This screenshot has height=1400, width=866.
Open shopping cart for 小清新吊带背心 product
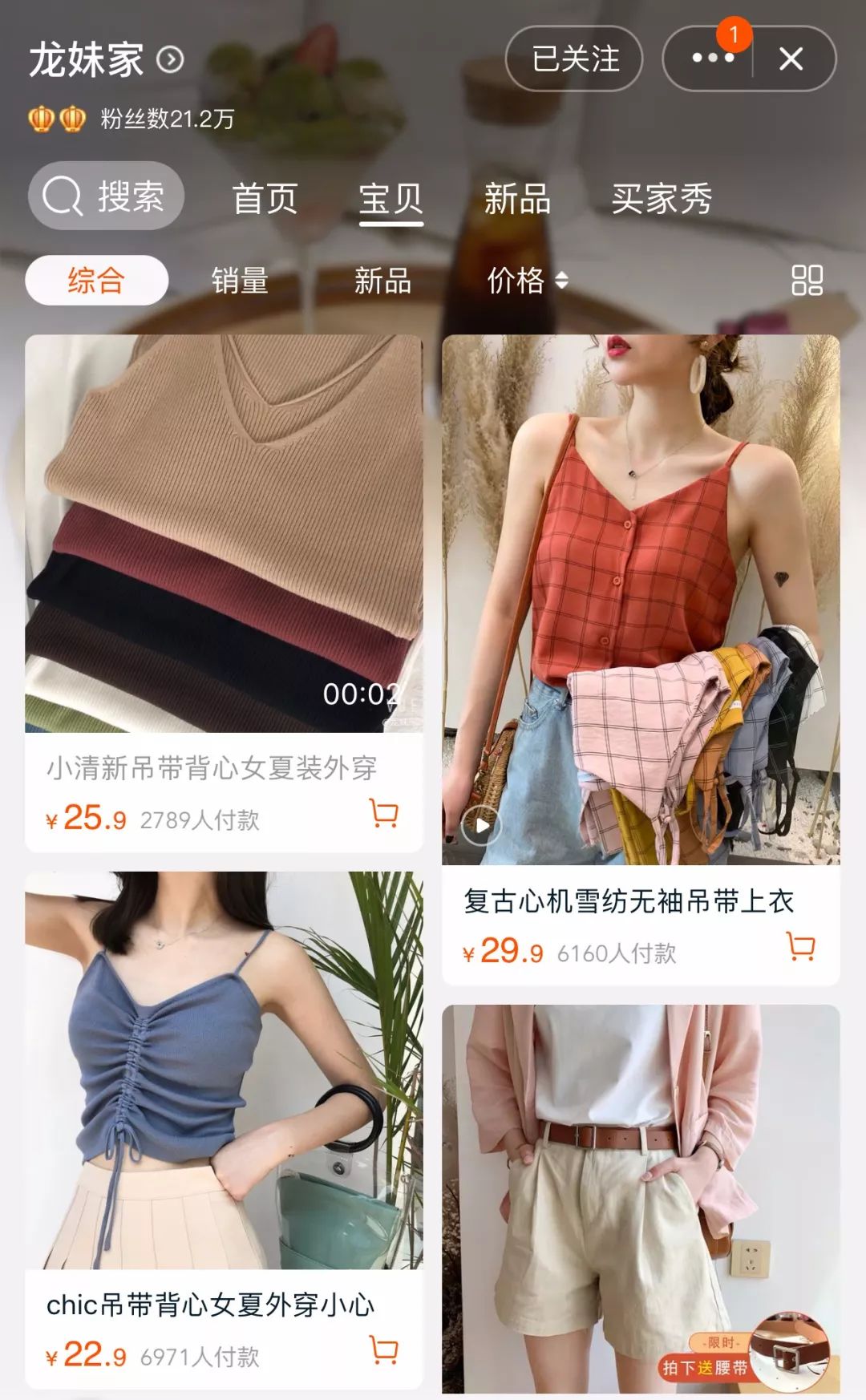point(382,815)
